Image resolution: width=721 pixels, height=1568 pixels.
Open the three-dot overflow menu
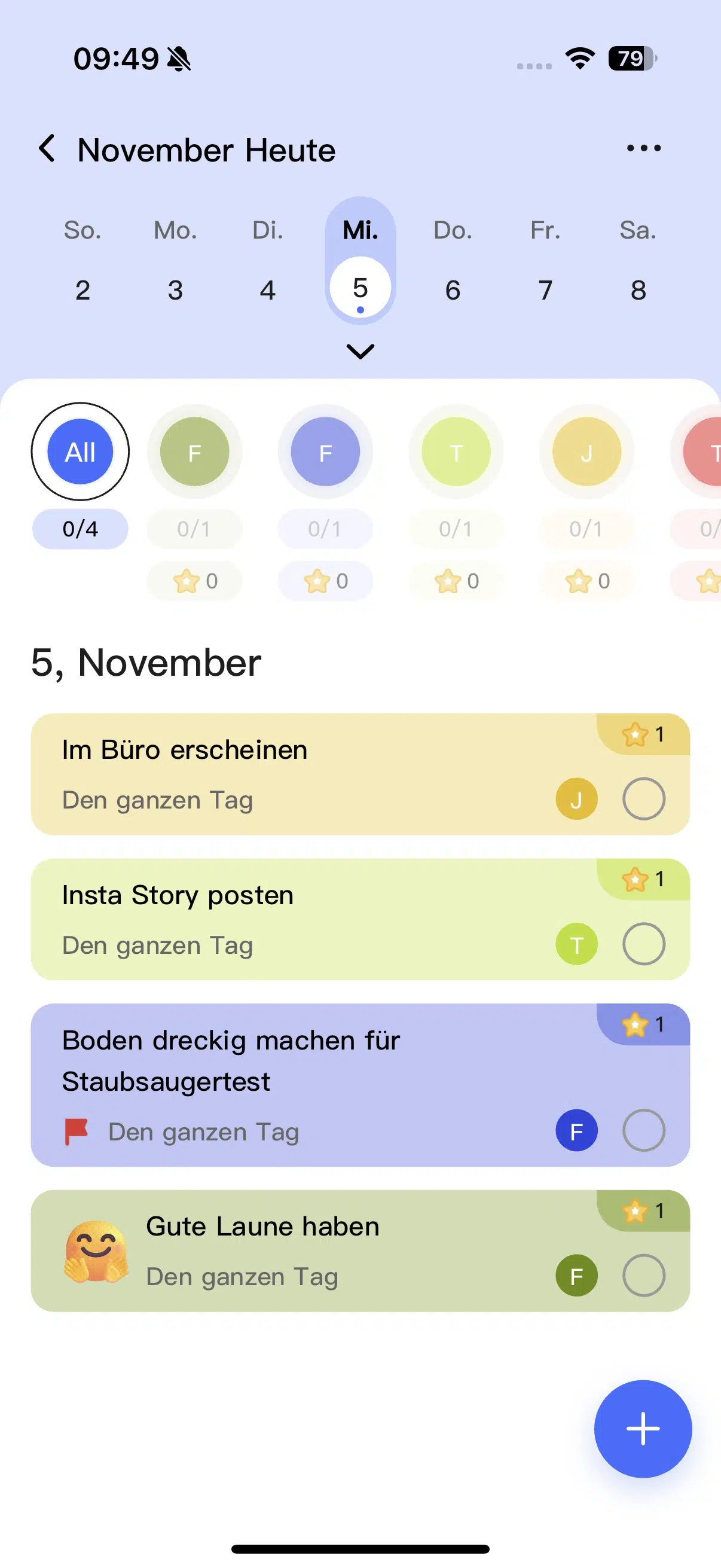point(643,148)
